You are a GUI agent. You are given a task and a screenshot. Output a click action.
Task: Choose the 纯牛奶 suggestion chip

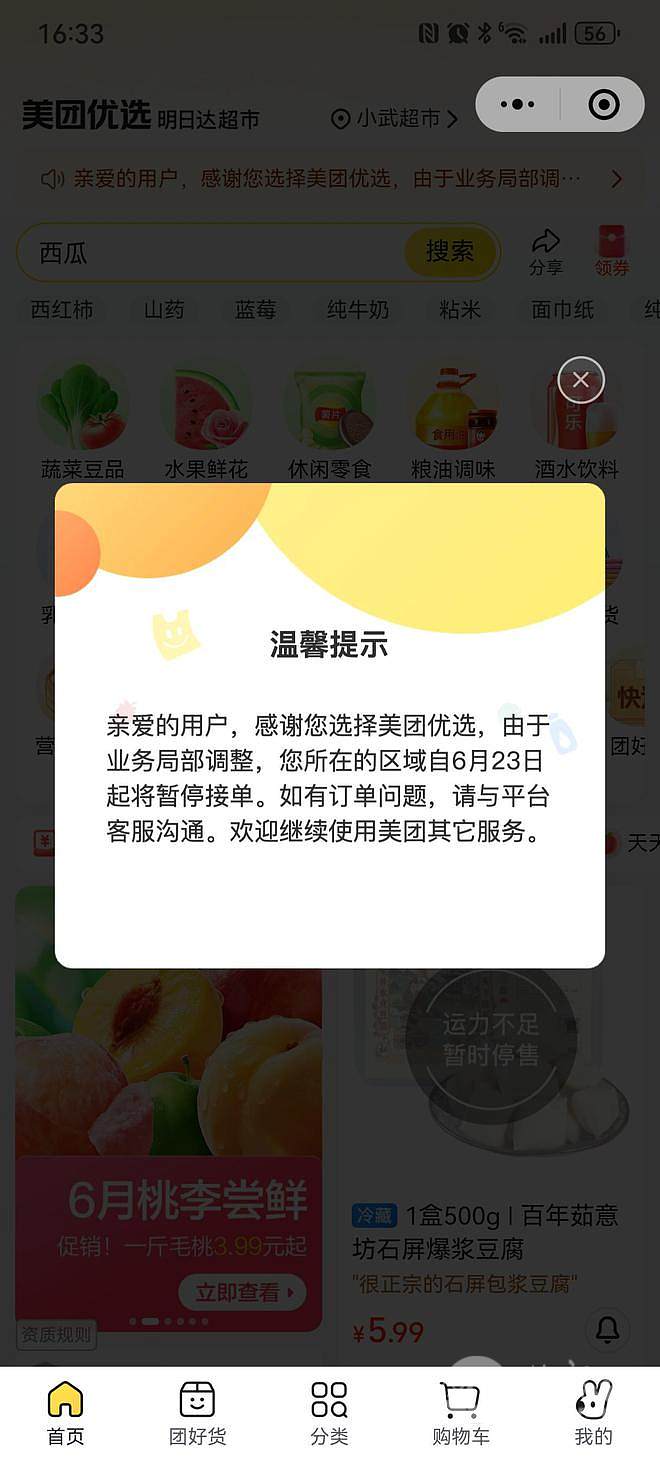click(x=358, y=310)
